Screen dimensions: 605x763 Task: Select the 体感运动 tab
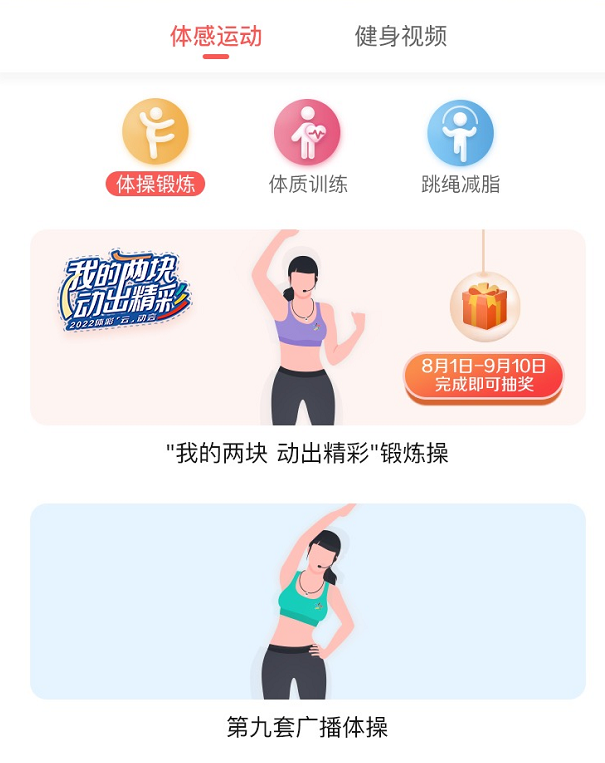(215, 37)
